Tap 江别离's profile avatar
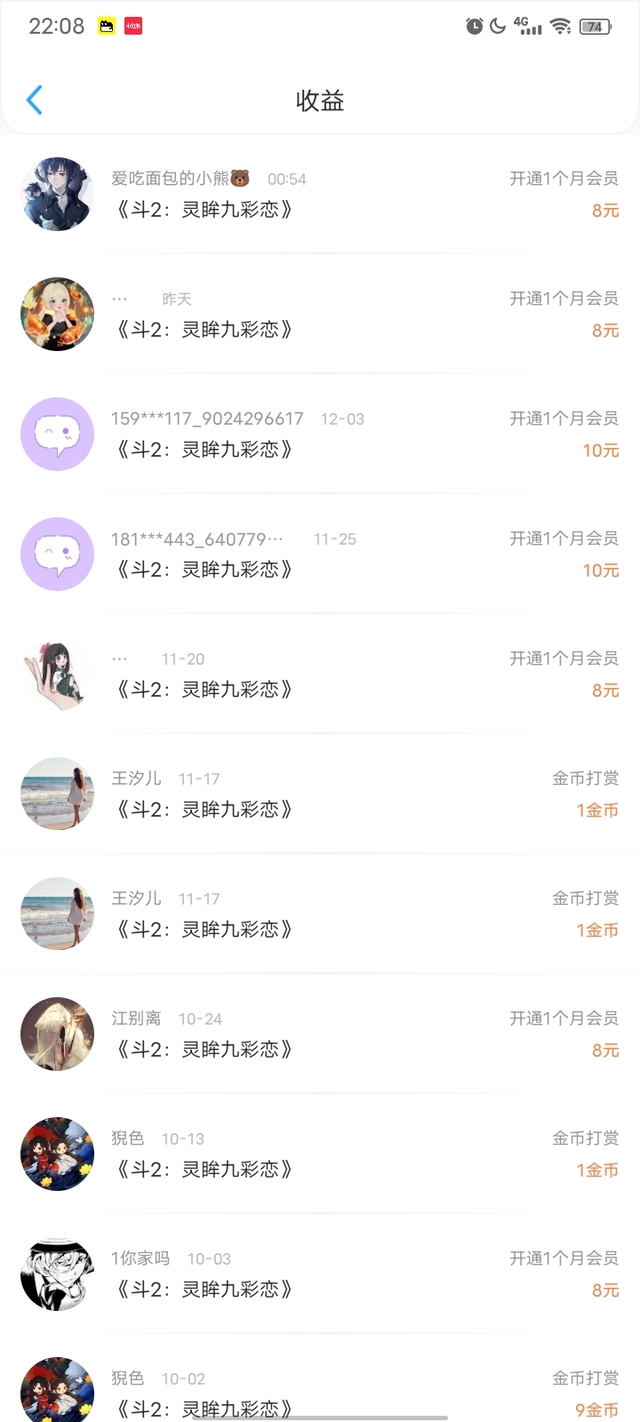The width and height of the screenshot is (640, 1422). 57,1034
